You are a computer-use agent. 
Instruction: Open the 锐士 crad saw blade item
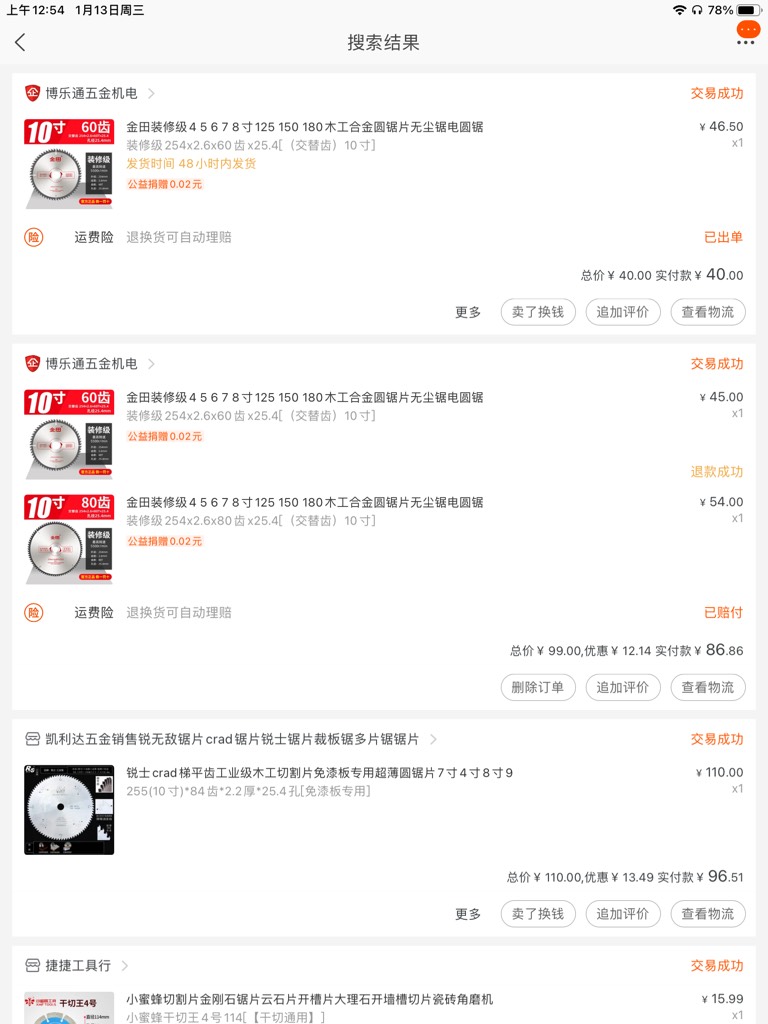[x=319, y=773]
